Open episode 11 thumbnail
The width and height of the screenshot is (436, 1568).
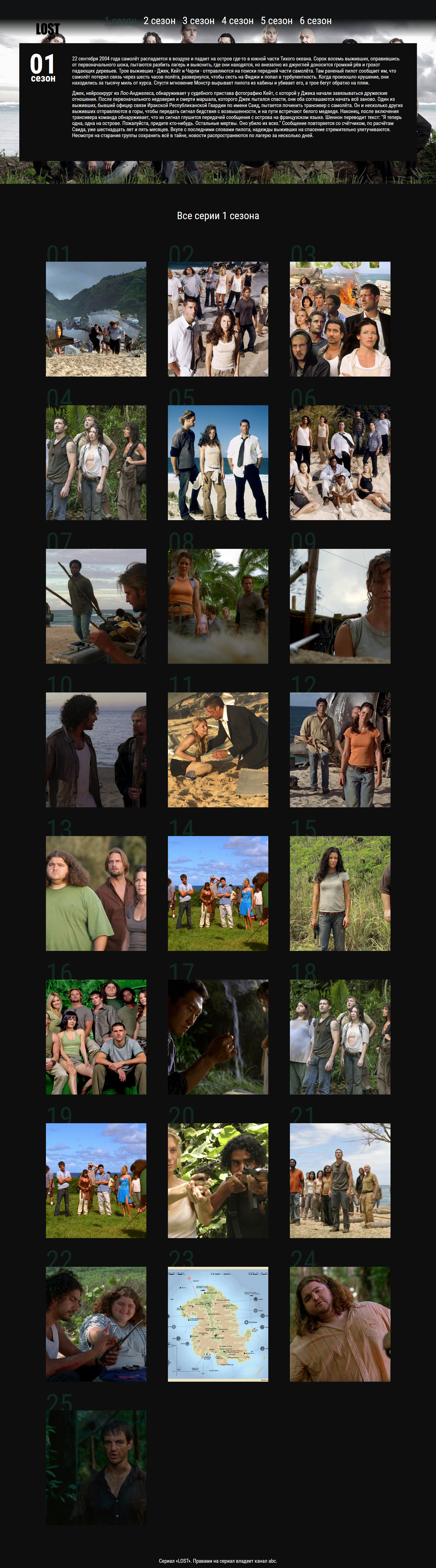tap(218, 750)
